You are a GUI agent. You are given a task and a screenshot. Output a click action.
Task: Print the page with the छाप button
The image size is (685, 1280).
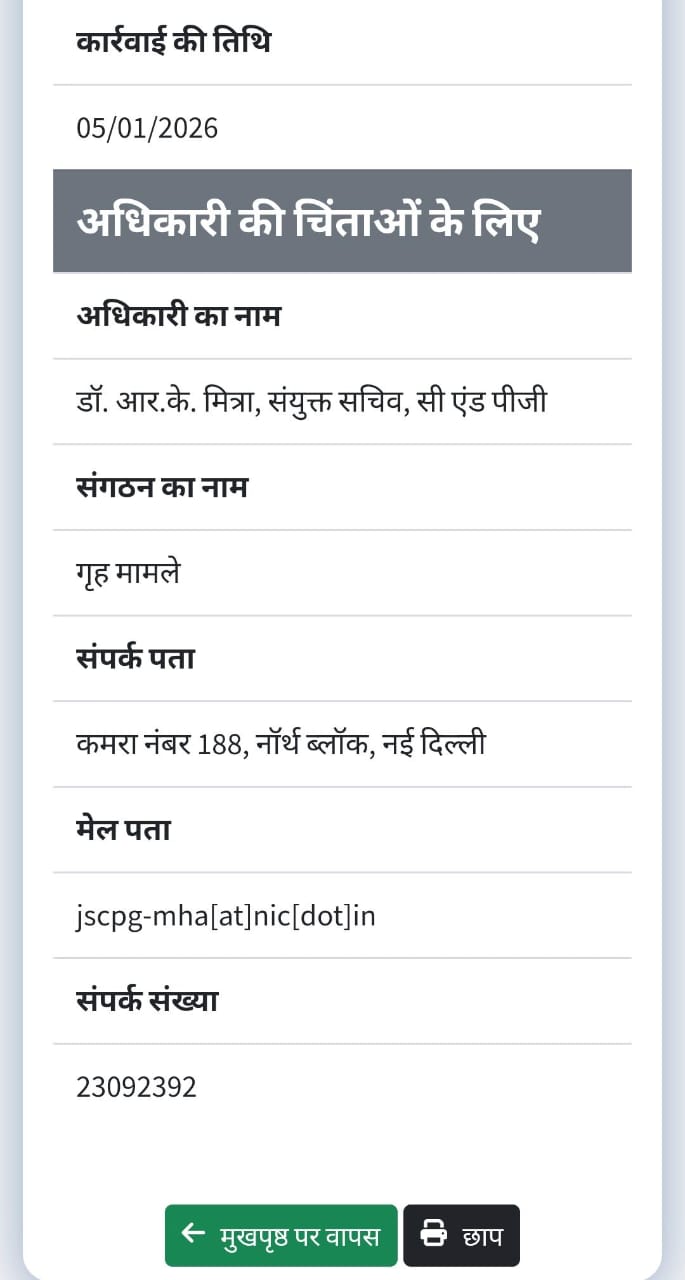click(x=461, y=1236)
